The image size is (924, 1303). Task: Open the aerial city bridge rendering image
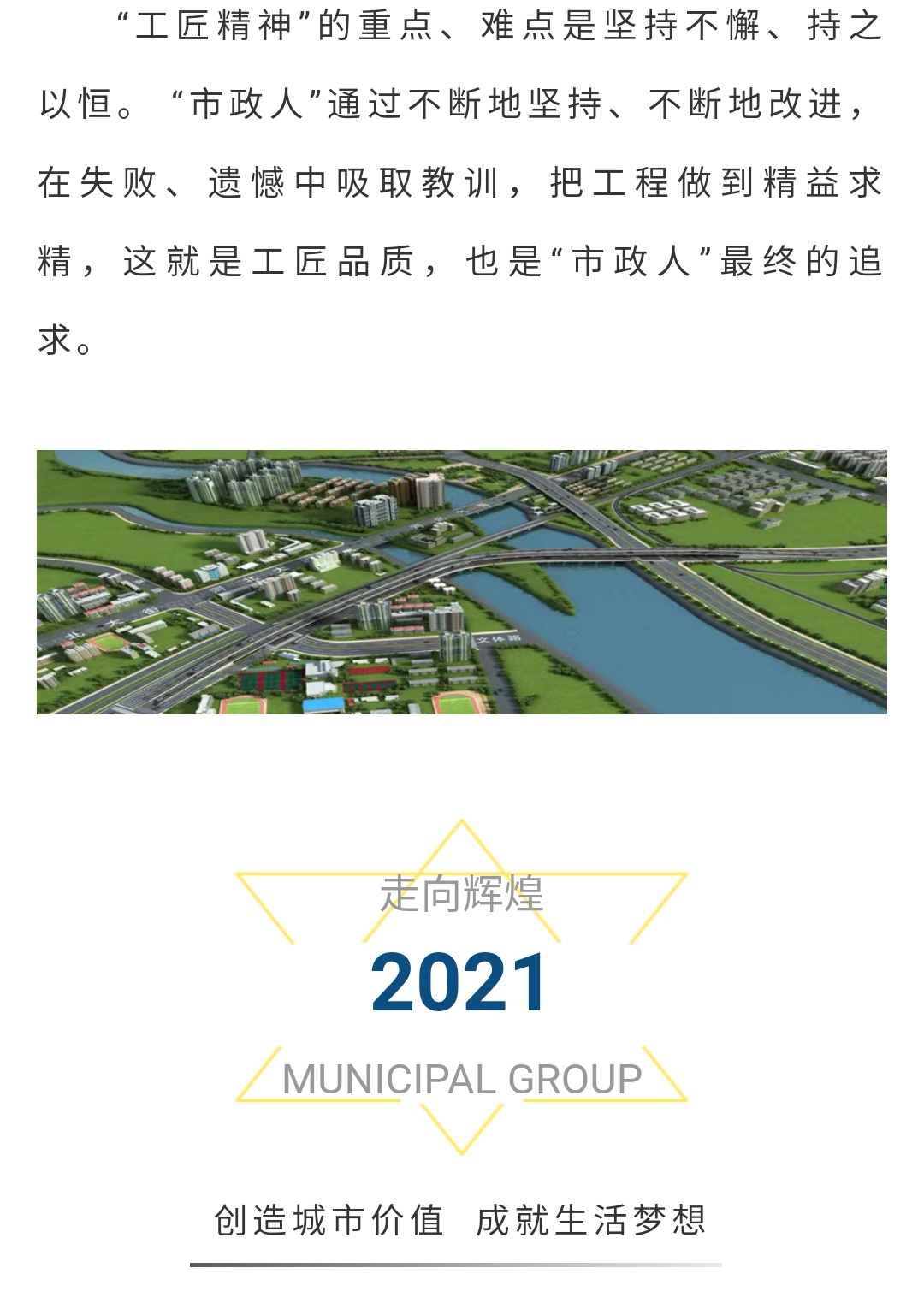click(x=461, y=582)
